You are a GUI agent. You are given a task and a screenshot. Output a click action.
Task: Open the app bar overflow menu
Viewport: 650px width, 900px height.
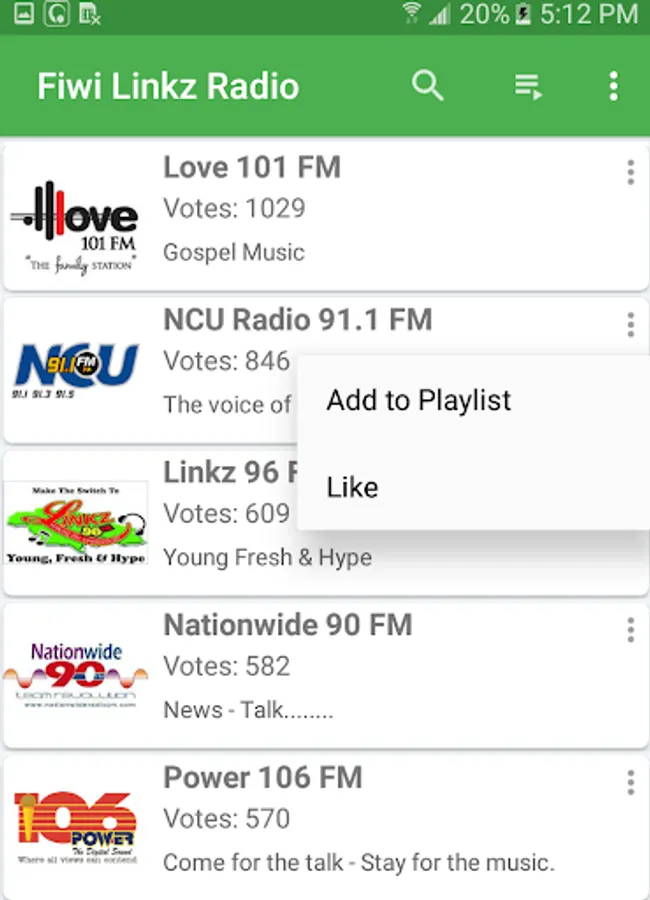[613, 86]
